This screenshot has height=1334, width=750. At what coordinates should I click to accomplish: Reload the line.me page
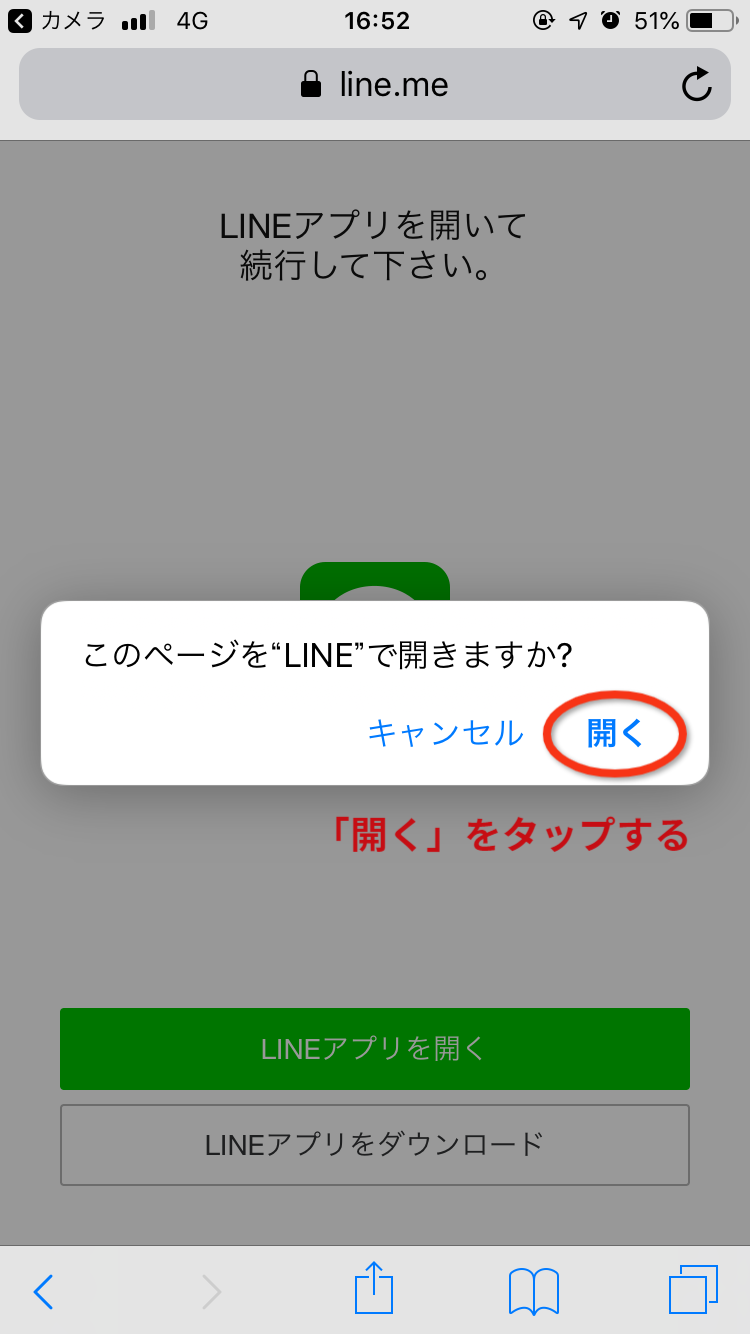coord(696,85)
